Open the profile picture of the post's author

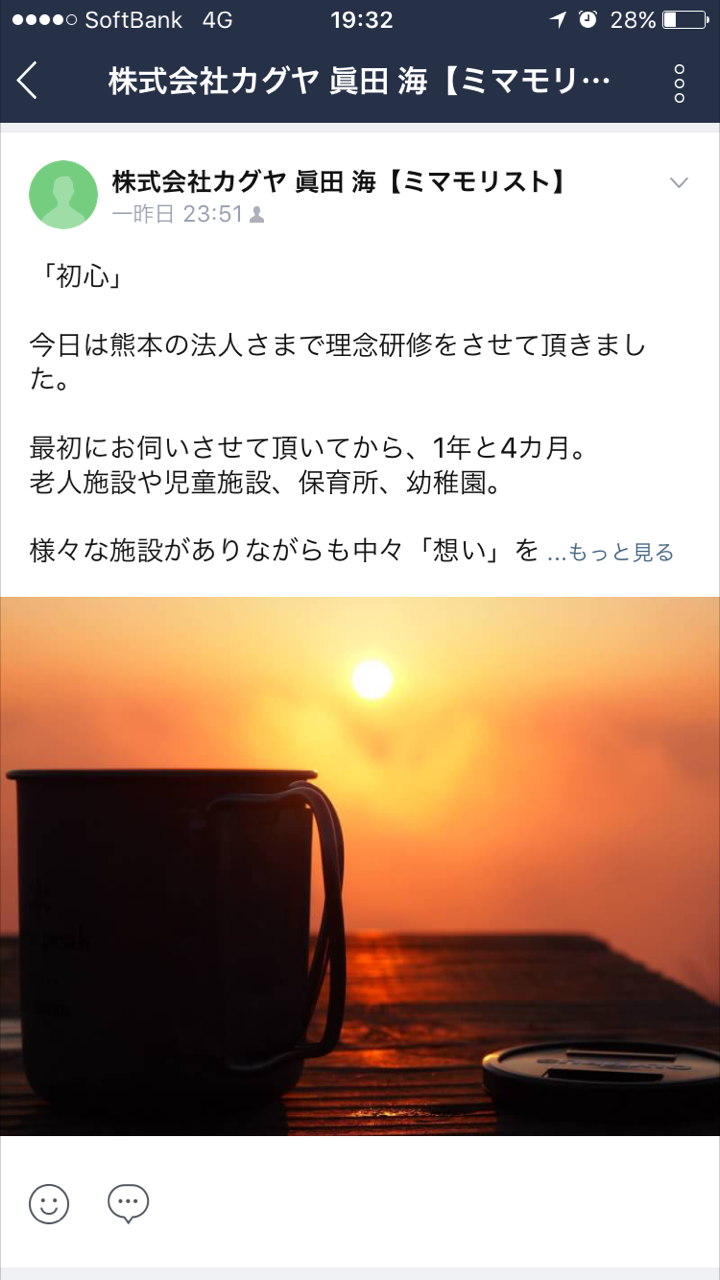64,195
